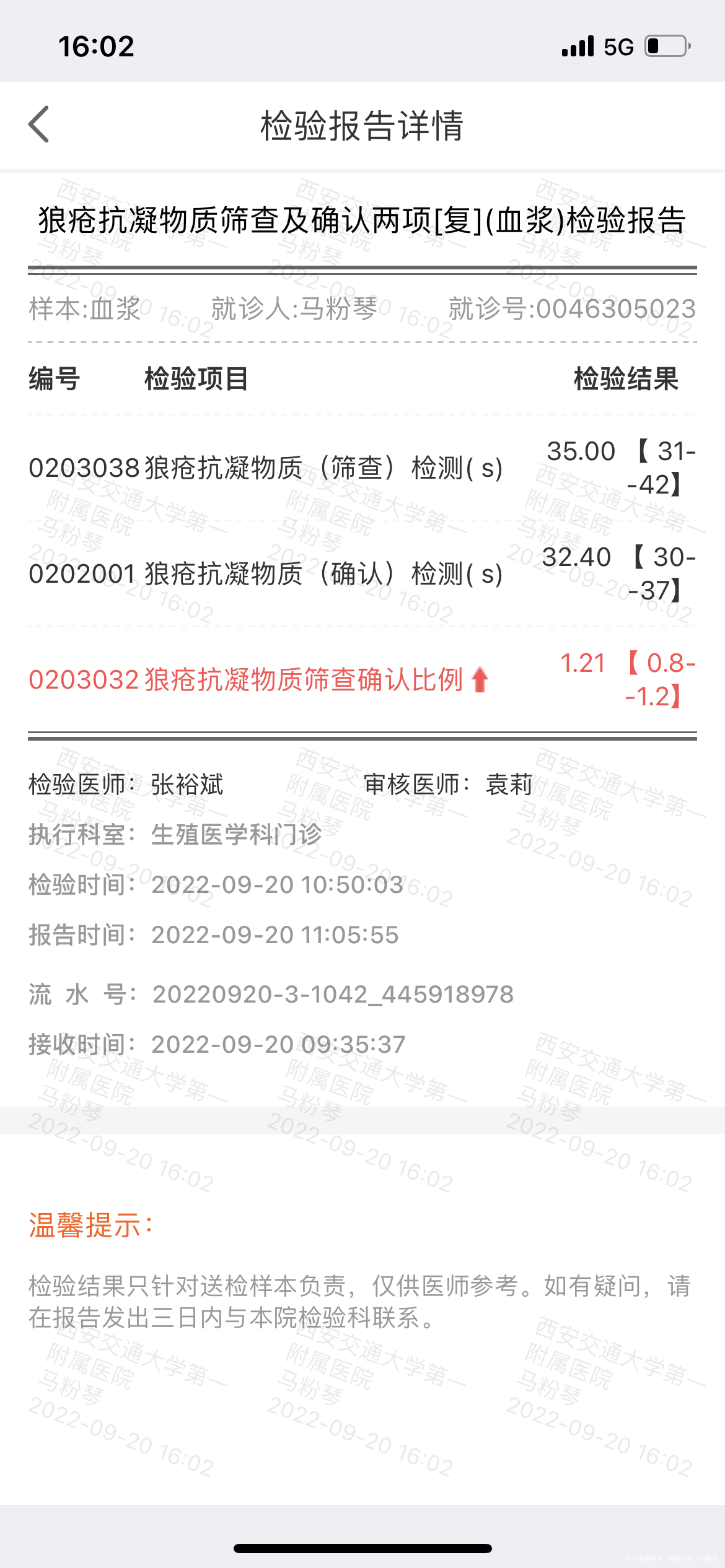Image resolution: width=725 pixels, height=1568 pixels.
Task: Tap the red up-arrow abnormal indicator
Action: [480, 679]
